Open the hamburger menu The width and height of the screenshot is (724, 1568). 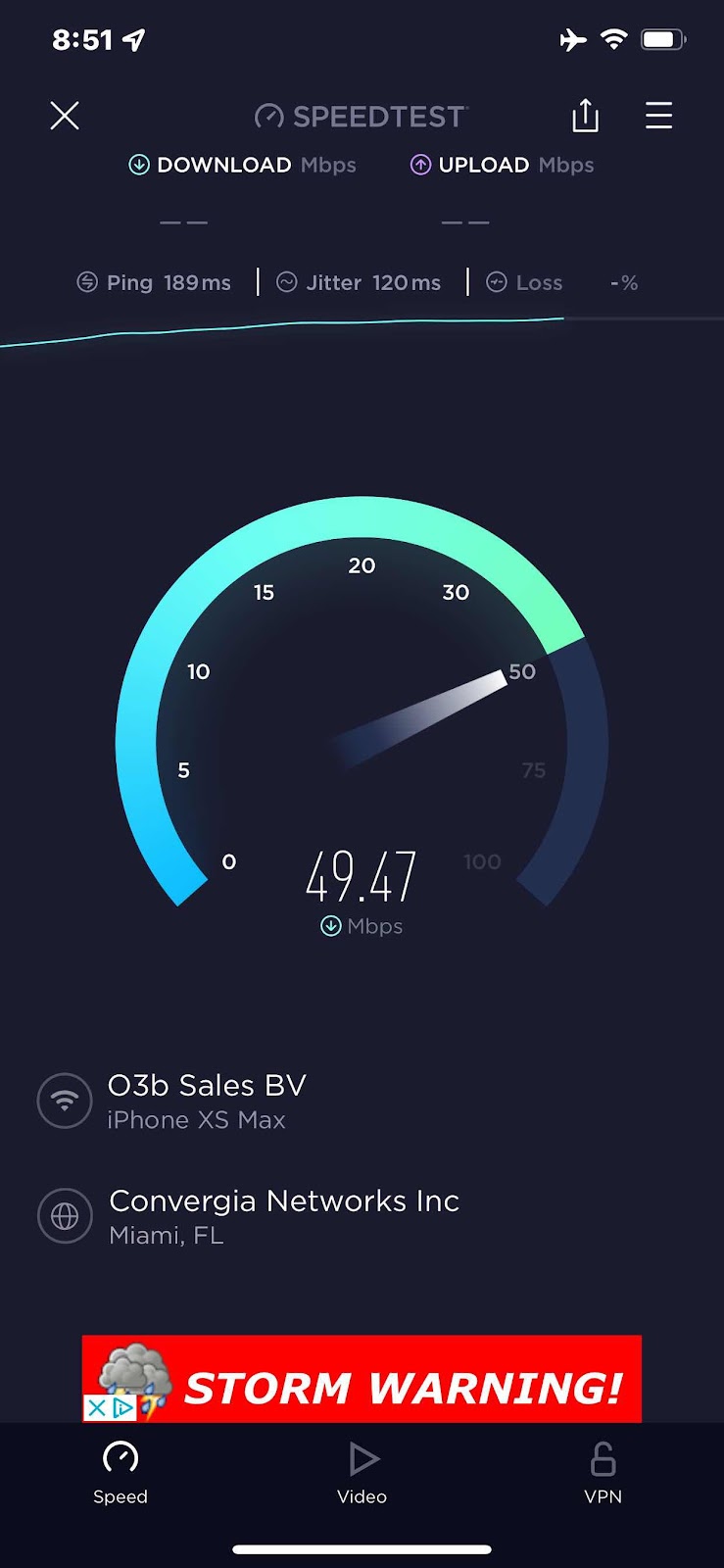pos(658,116)
